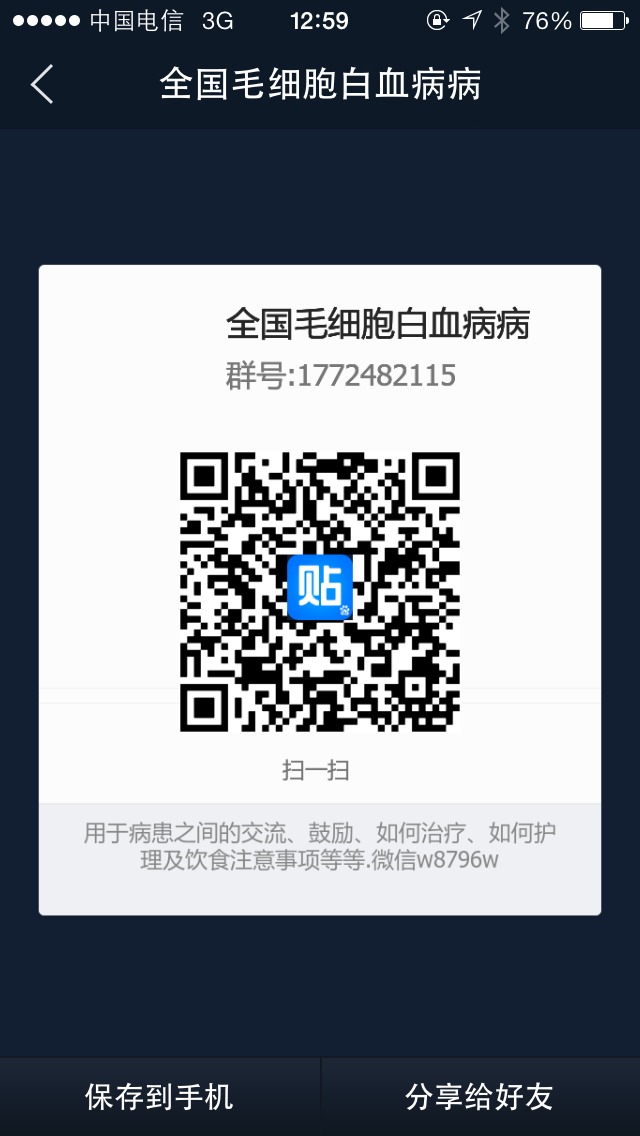Save the QR code to phone

(159, 1097)
